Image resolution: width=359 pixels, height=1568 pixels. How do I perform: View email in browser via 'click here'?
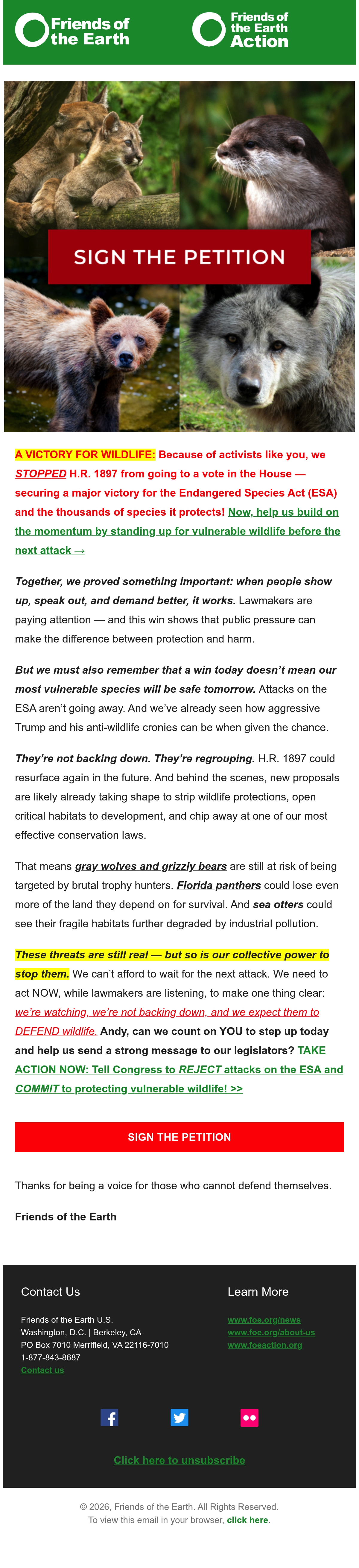click(248, 1519)
